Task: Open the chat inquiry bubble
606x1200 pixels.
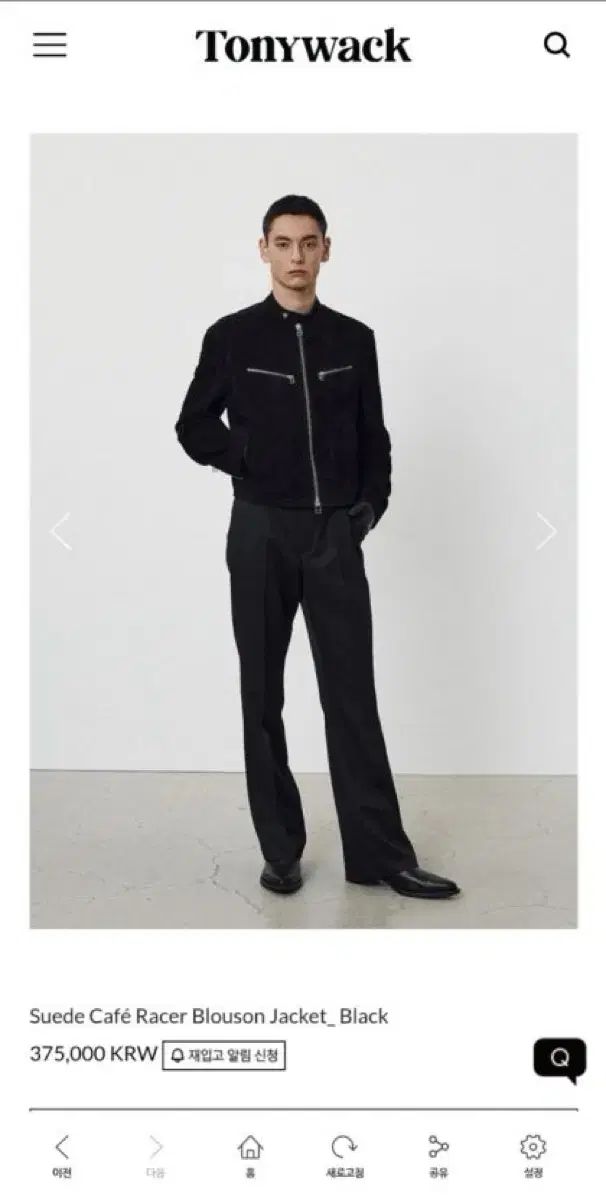Action: [x=559, y=1059]
